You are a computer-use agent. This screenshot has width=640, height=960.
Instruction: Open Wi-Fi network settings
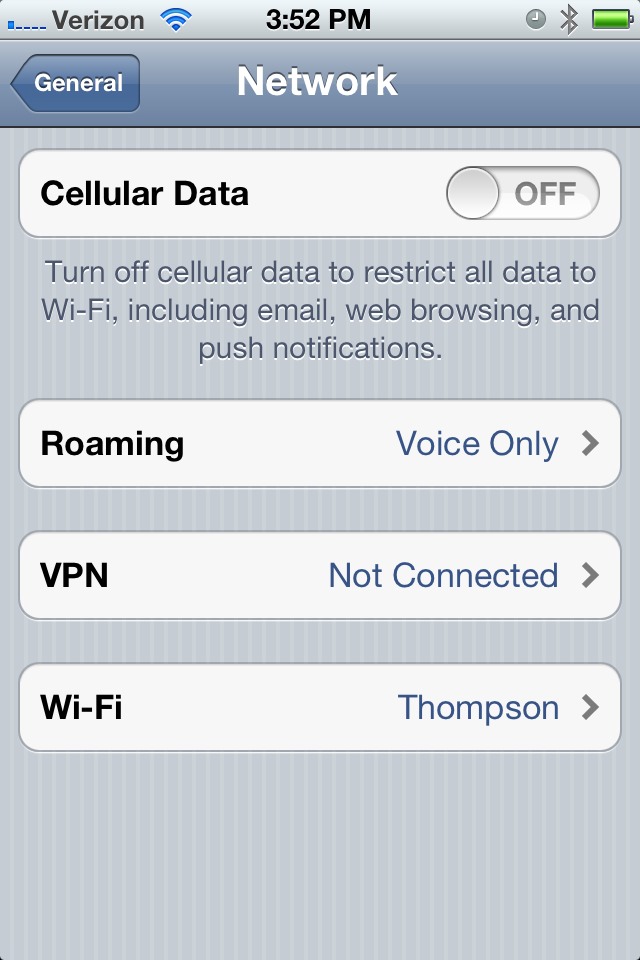coord(320,707)
